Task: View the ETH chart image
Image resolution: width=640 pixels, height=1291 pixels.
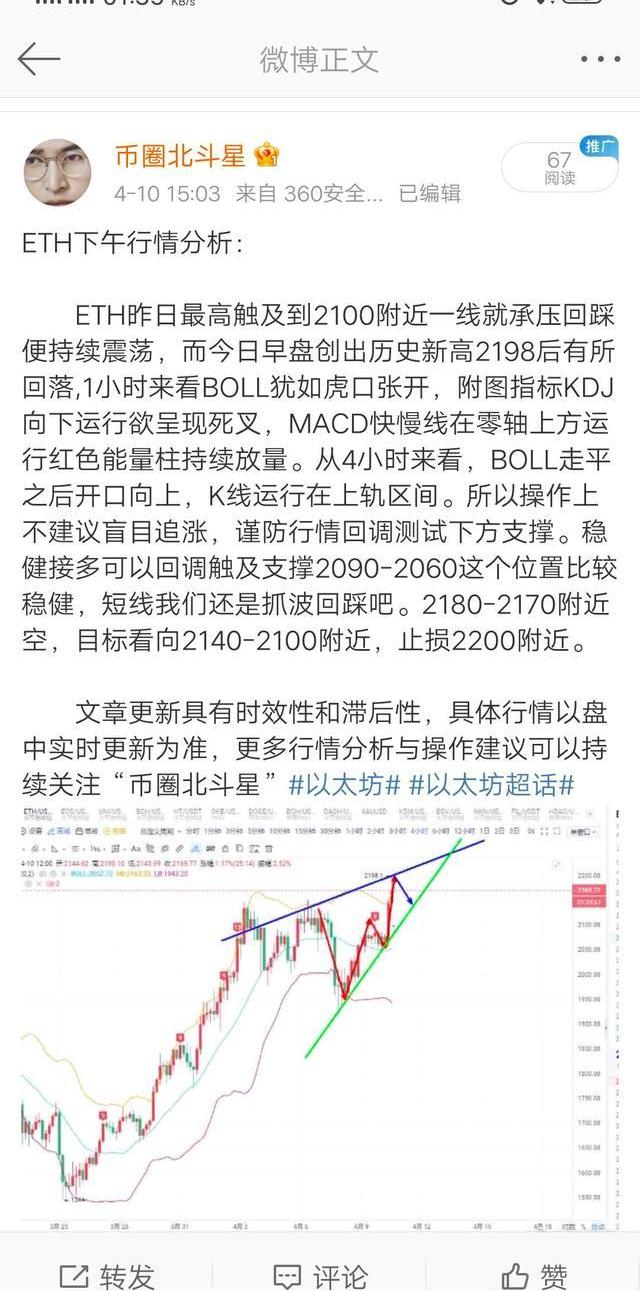Action: pos(320,1015)
